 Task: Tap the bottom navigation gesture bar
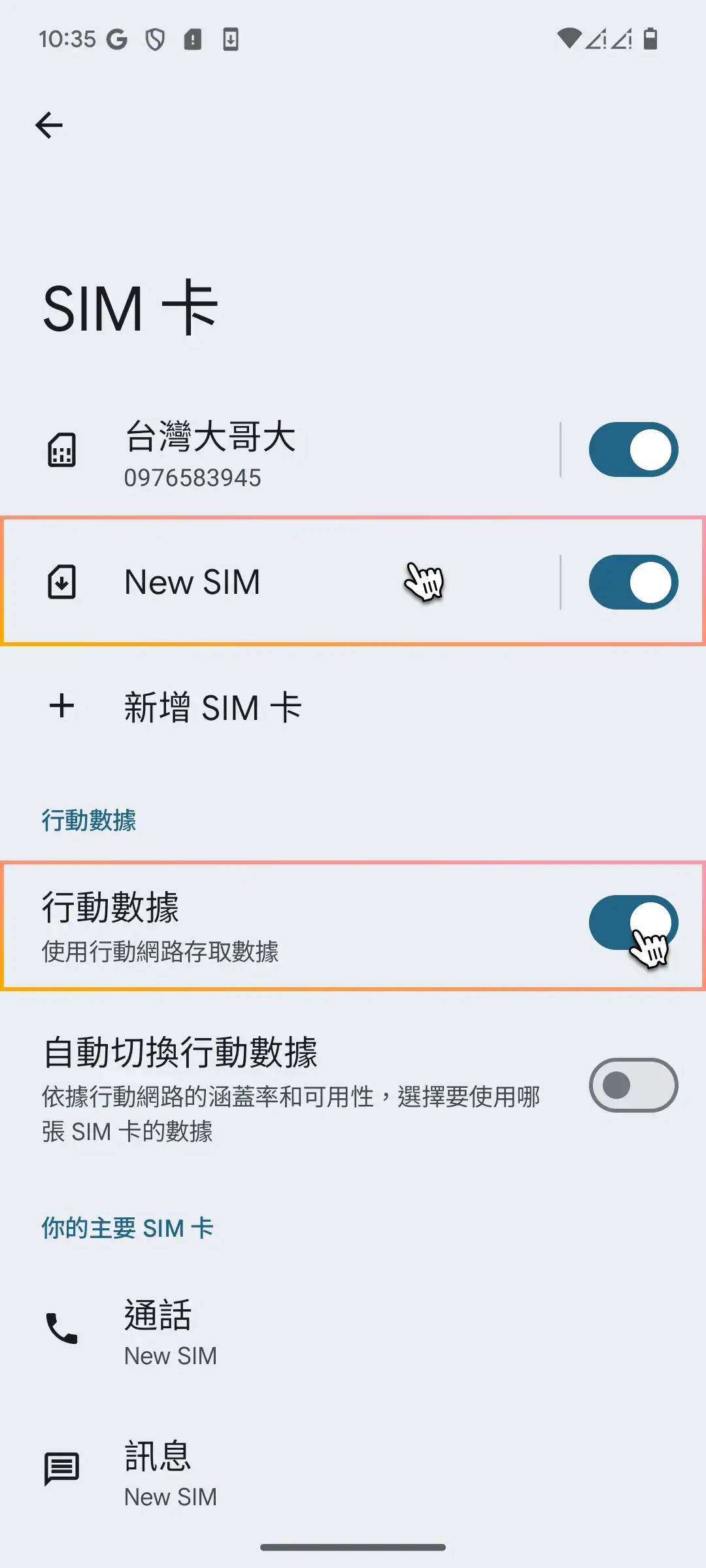click(353, 1548)
